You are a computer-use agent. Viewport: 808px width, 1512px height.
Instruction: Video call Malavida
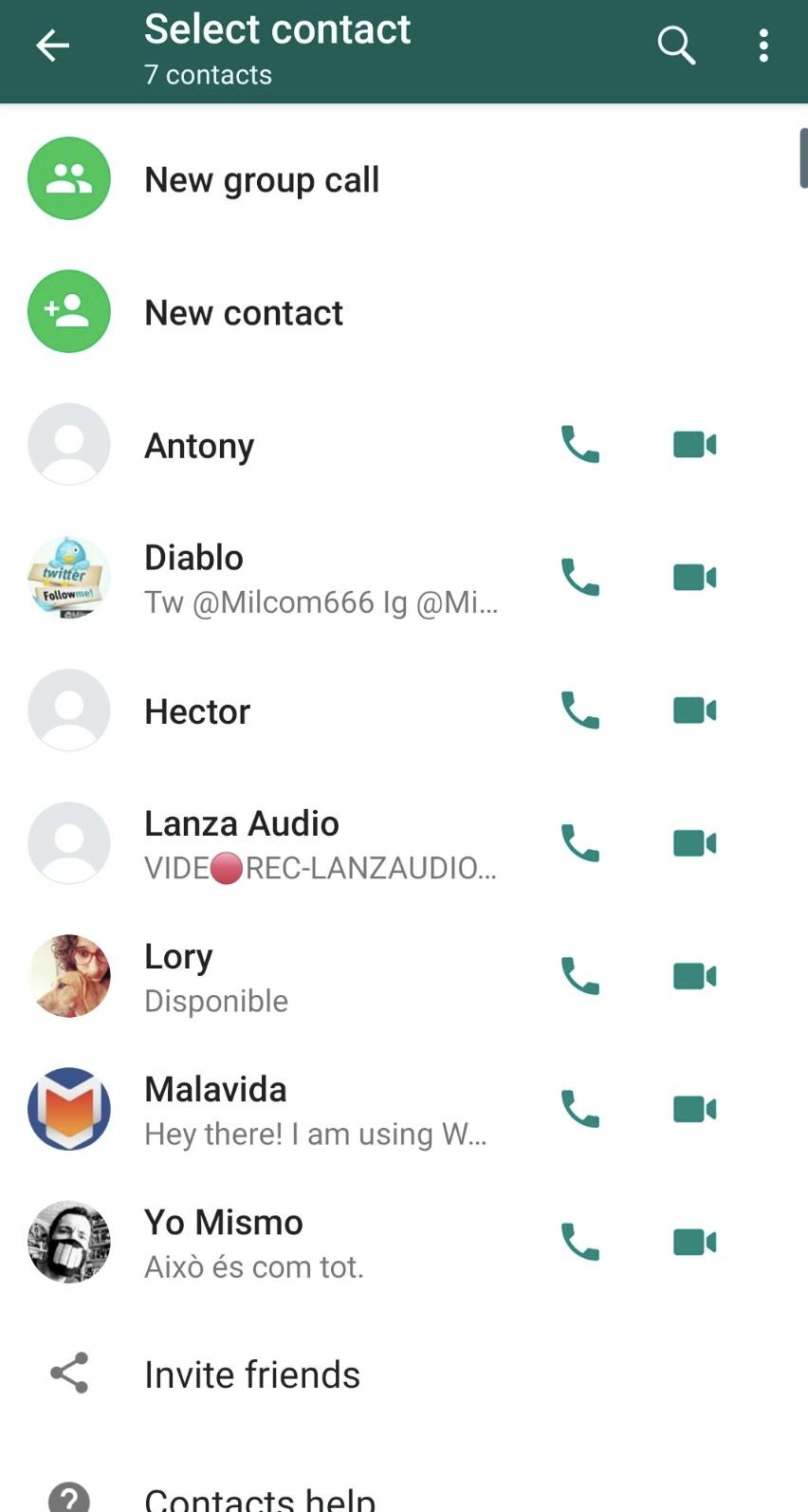point(695,1108)
